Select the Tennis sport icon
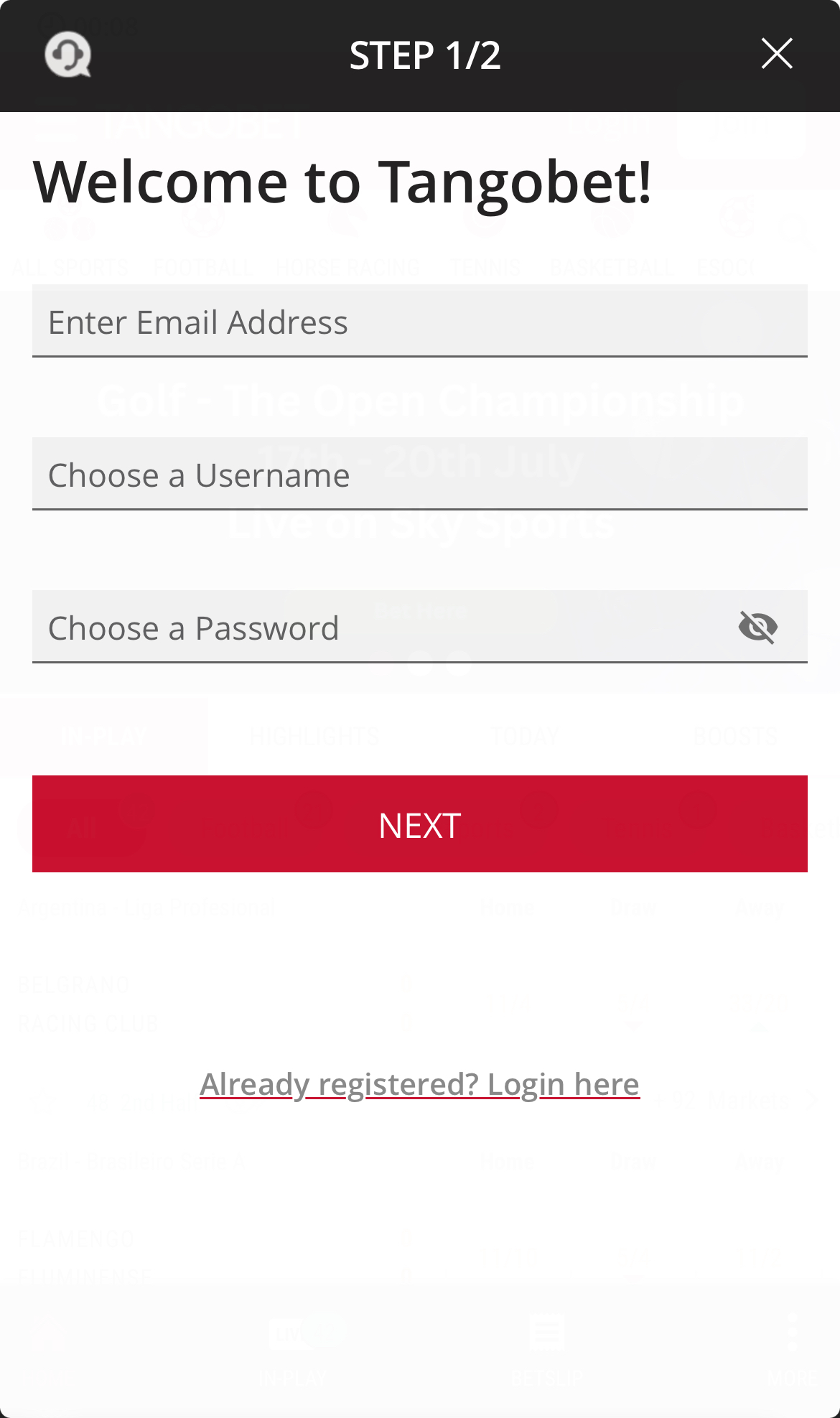840x1418 pixels. [485, 223]
